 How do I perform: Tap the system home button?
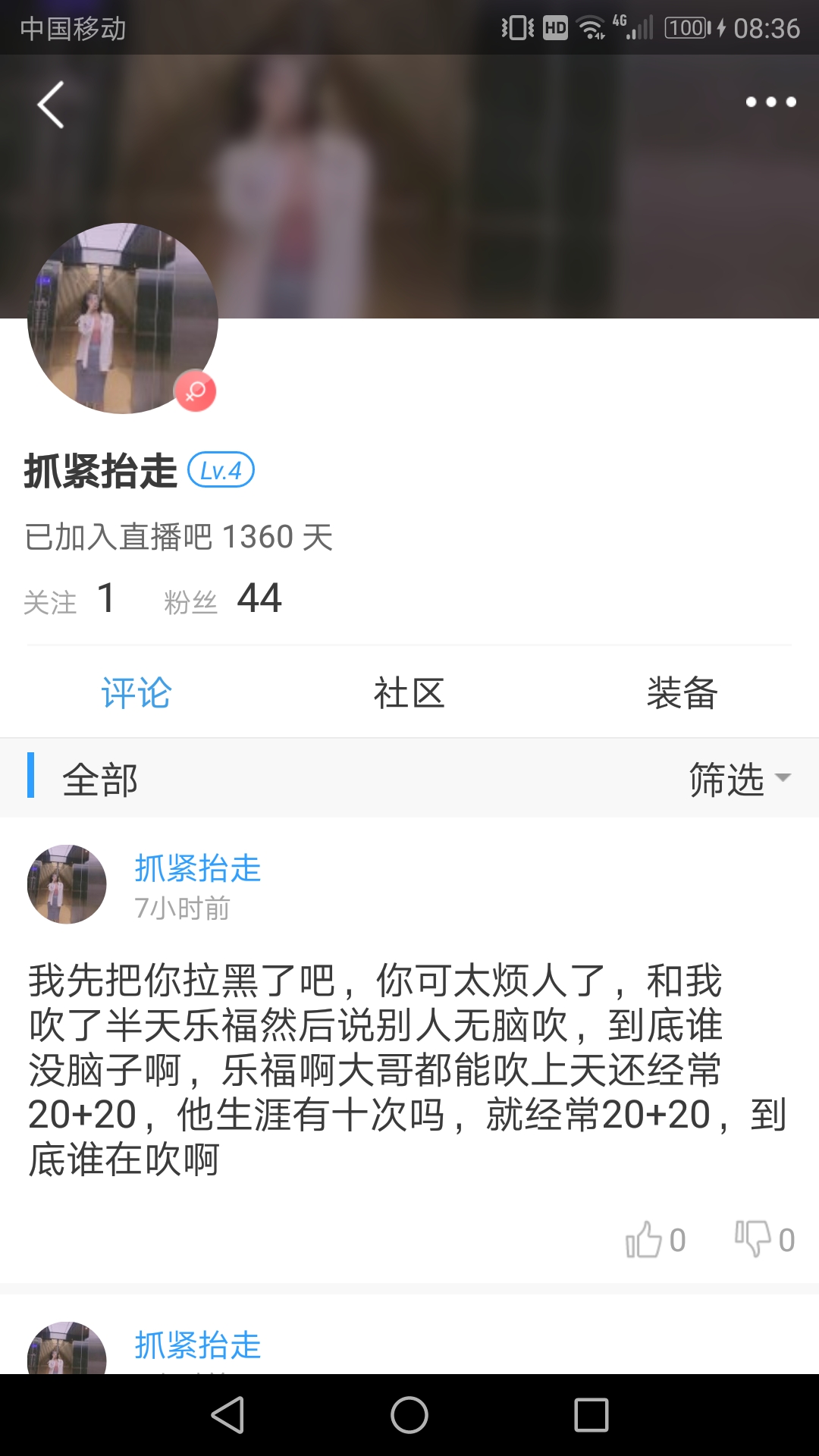(409, 1415)
